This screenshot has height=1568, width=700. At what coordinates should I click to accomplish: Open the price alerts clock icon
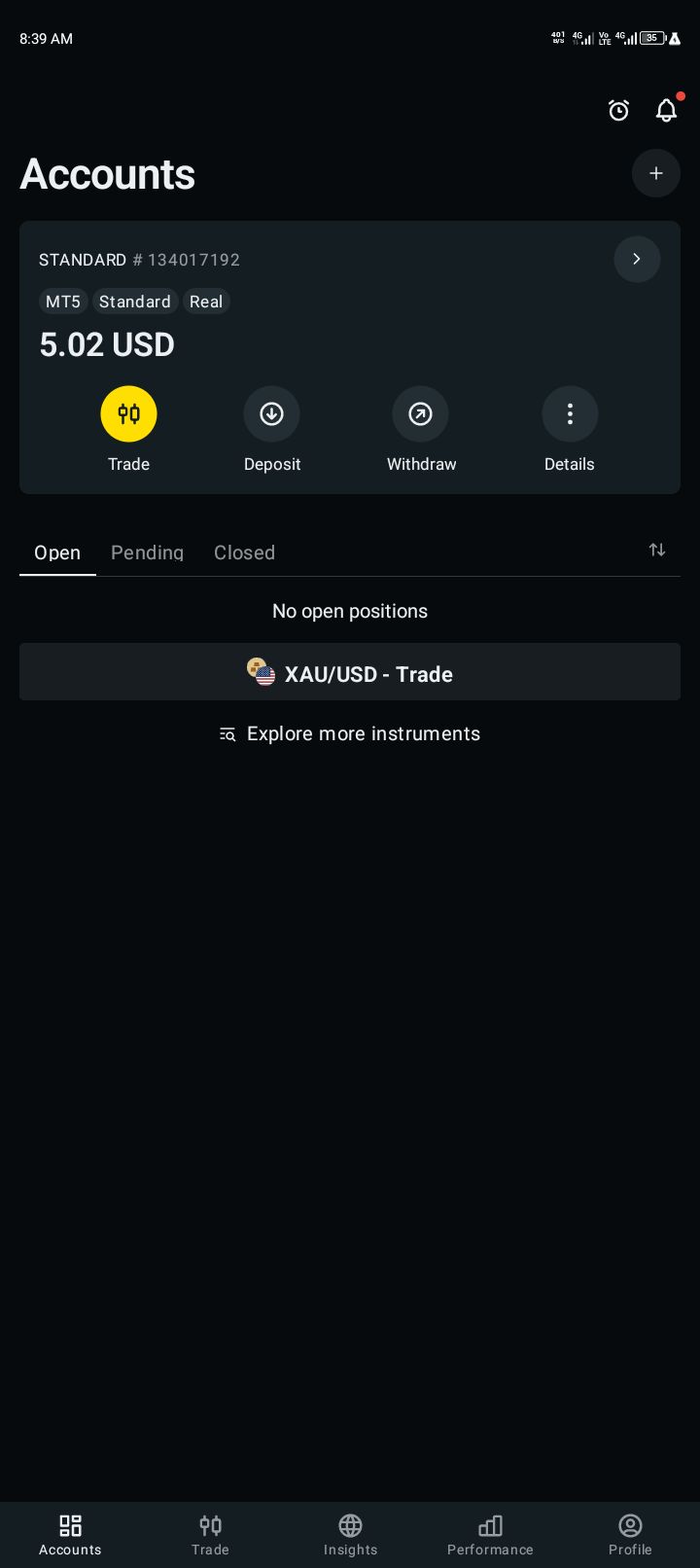pos(618,111)
